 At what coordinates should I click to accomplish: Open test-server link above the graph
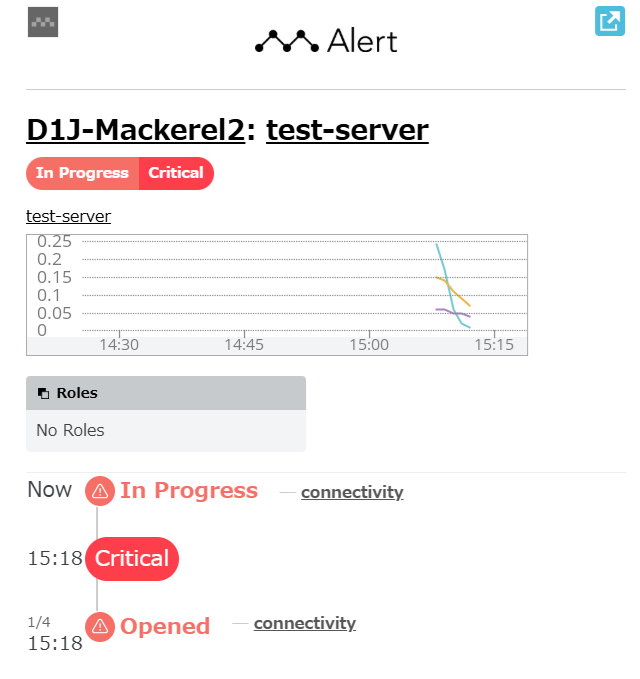[68, 216]
